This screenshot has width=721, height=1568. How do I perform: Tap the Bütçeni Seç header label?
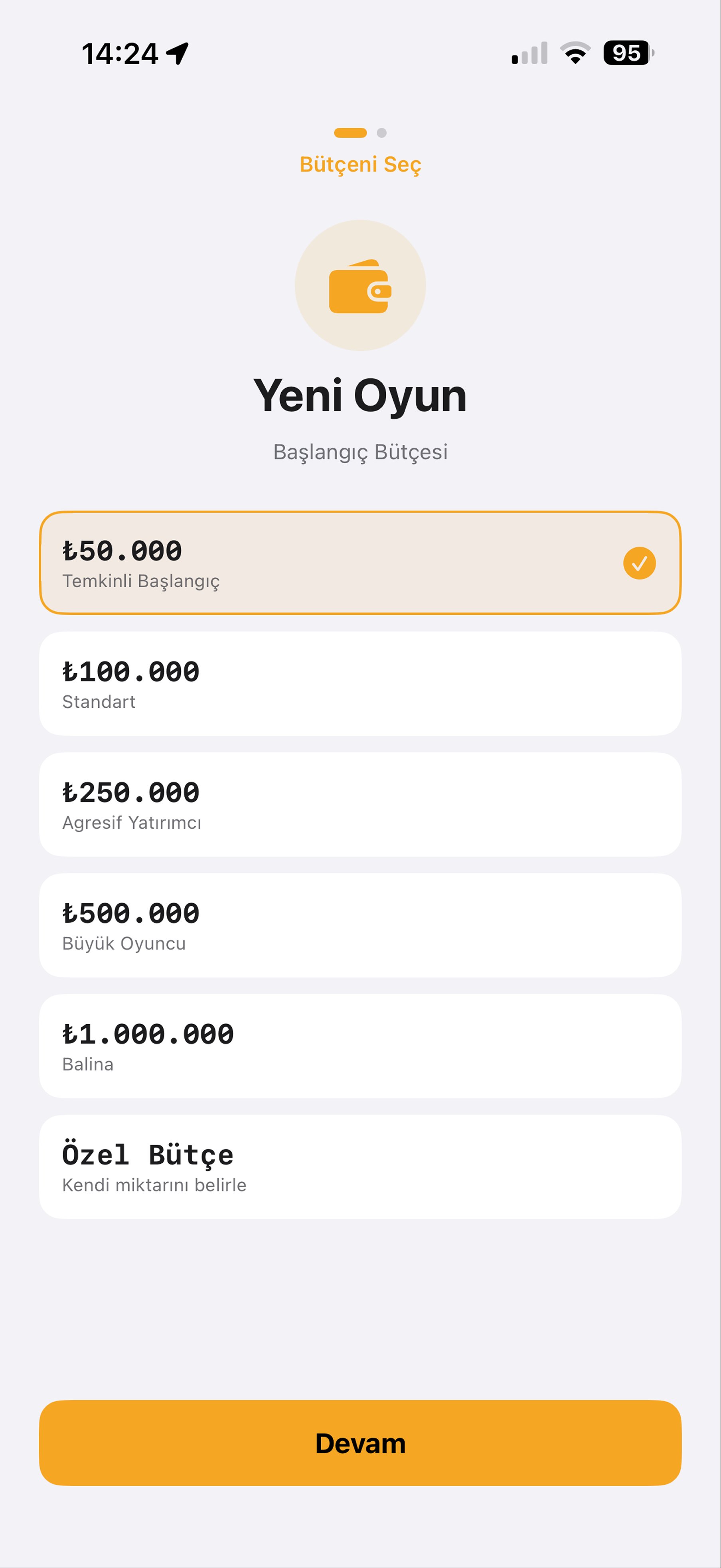tap(361, 164)
